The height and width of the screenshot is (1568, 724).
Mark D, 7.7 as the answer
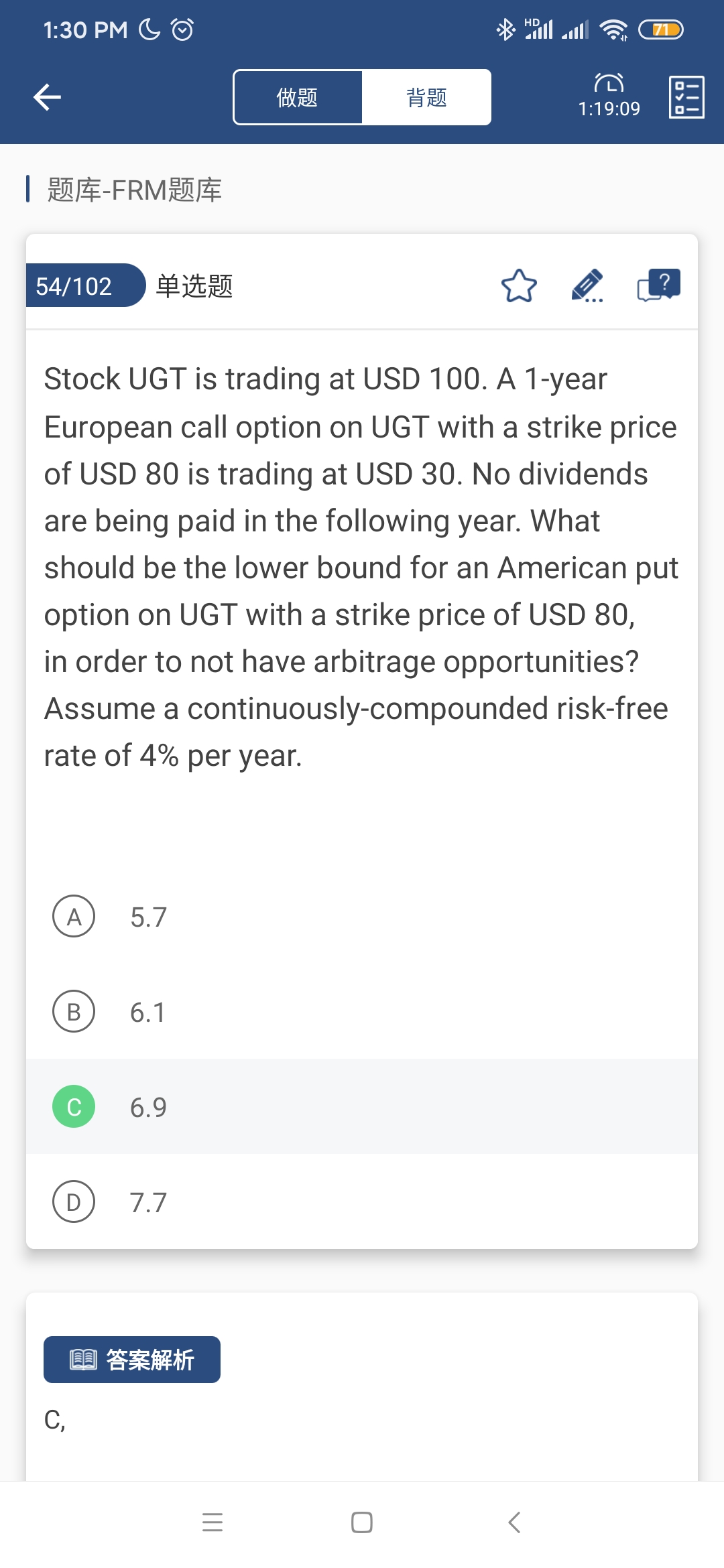click(74, 1201)
